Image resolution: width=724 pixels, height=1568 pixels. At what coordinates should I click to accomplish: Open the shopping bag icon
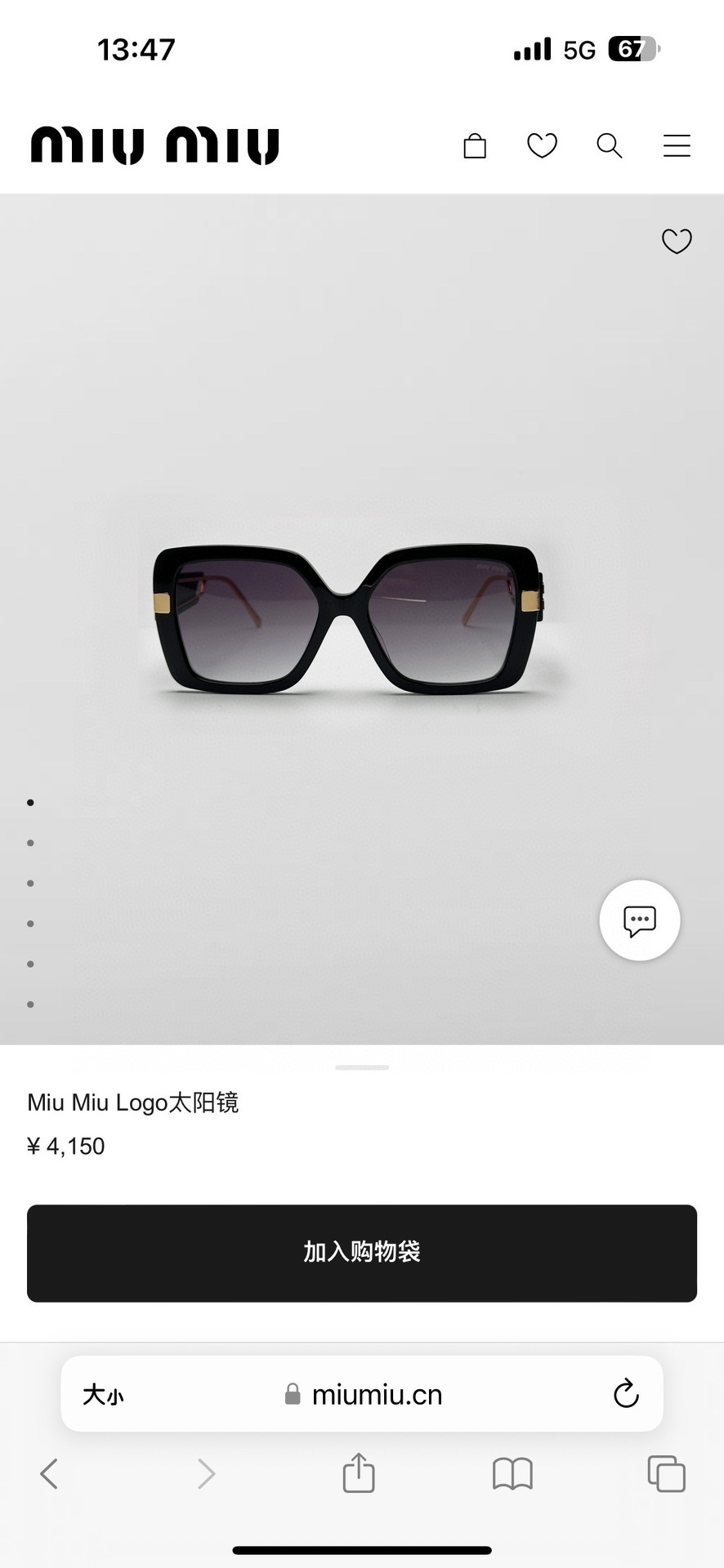(475, 146)
